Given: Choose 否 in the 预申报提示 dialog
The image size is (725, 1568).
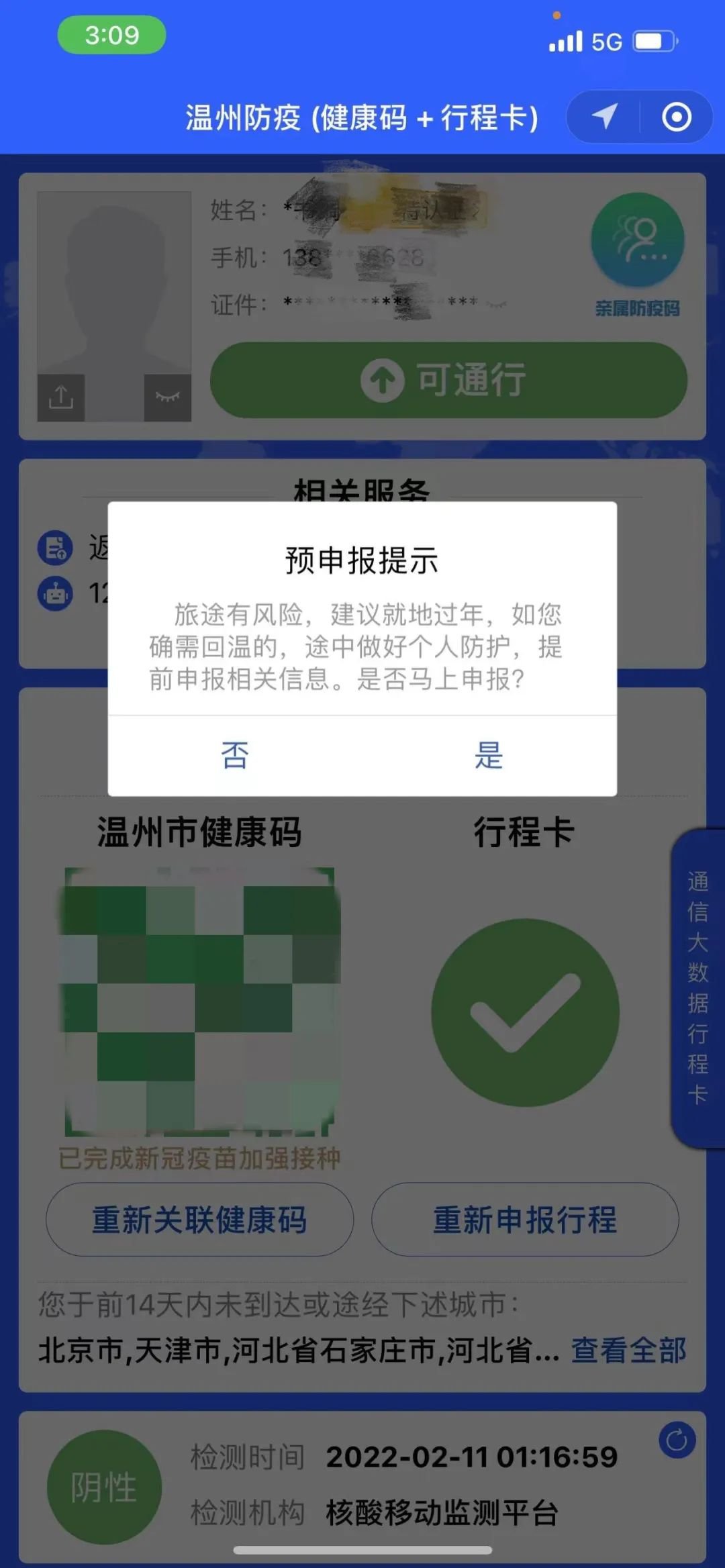Looking at the screenshot, I should click(235, 756).
